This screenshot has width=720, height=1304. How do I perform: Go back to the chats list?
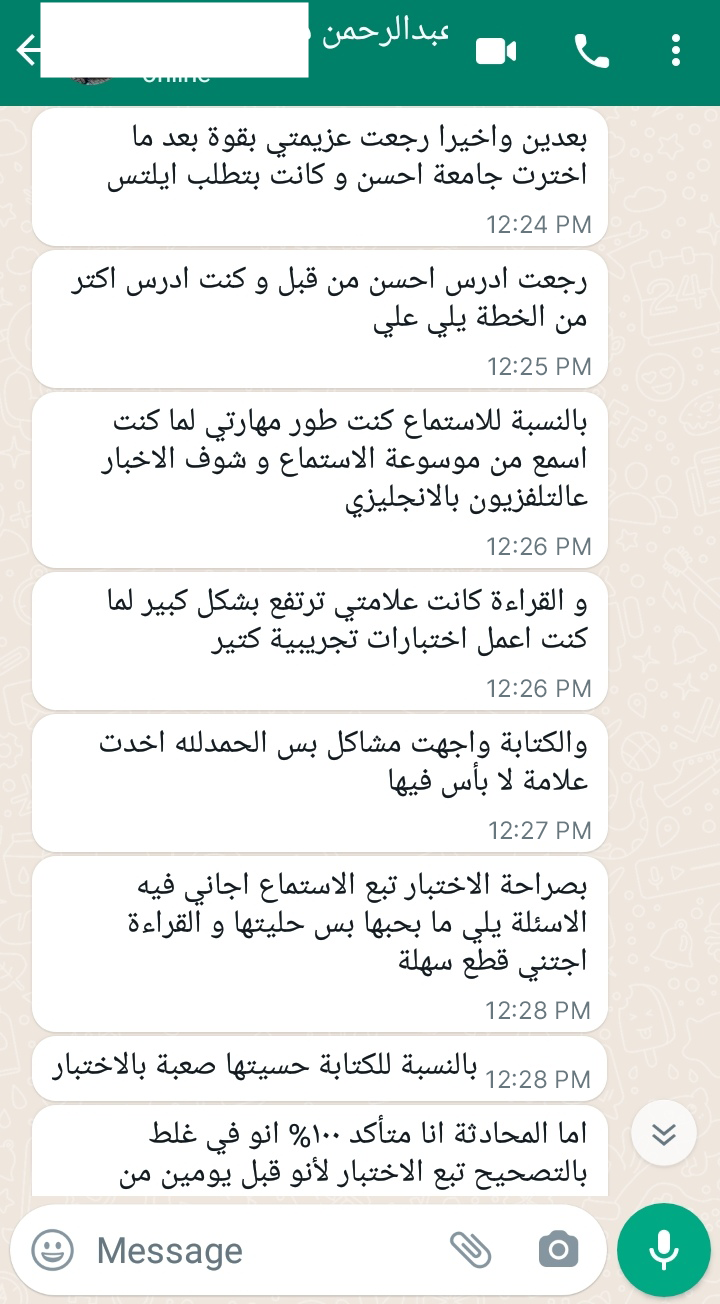27,51
